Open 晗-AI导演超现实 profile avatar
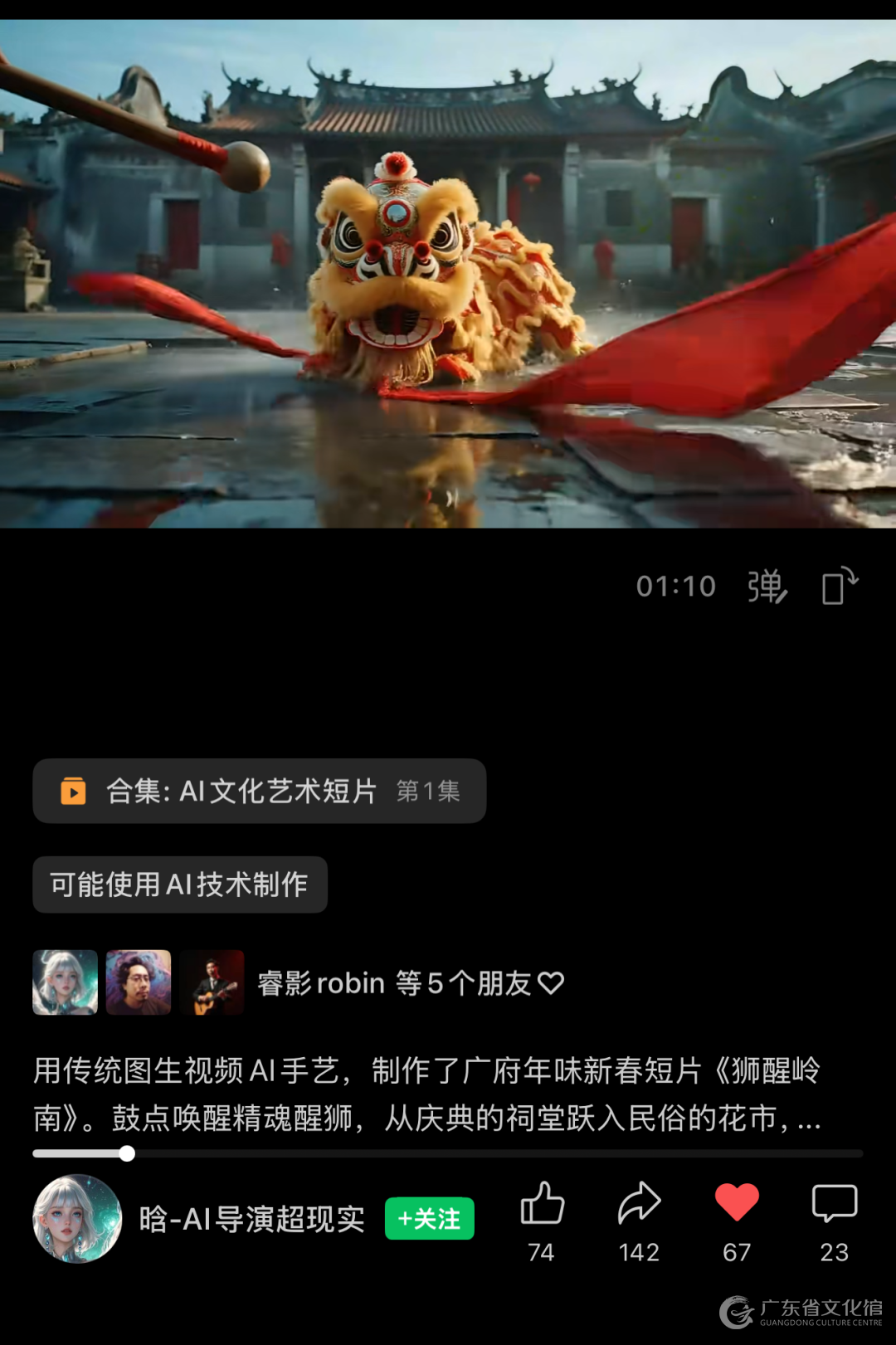The width and height of the screenshot is (896, 1345). pyautogui.click(x=77, y=1218)
